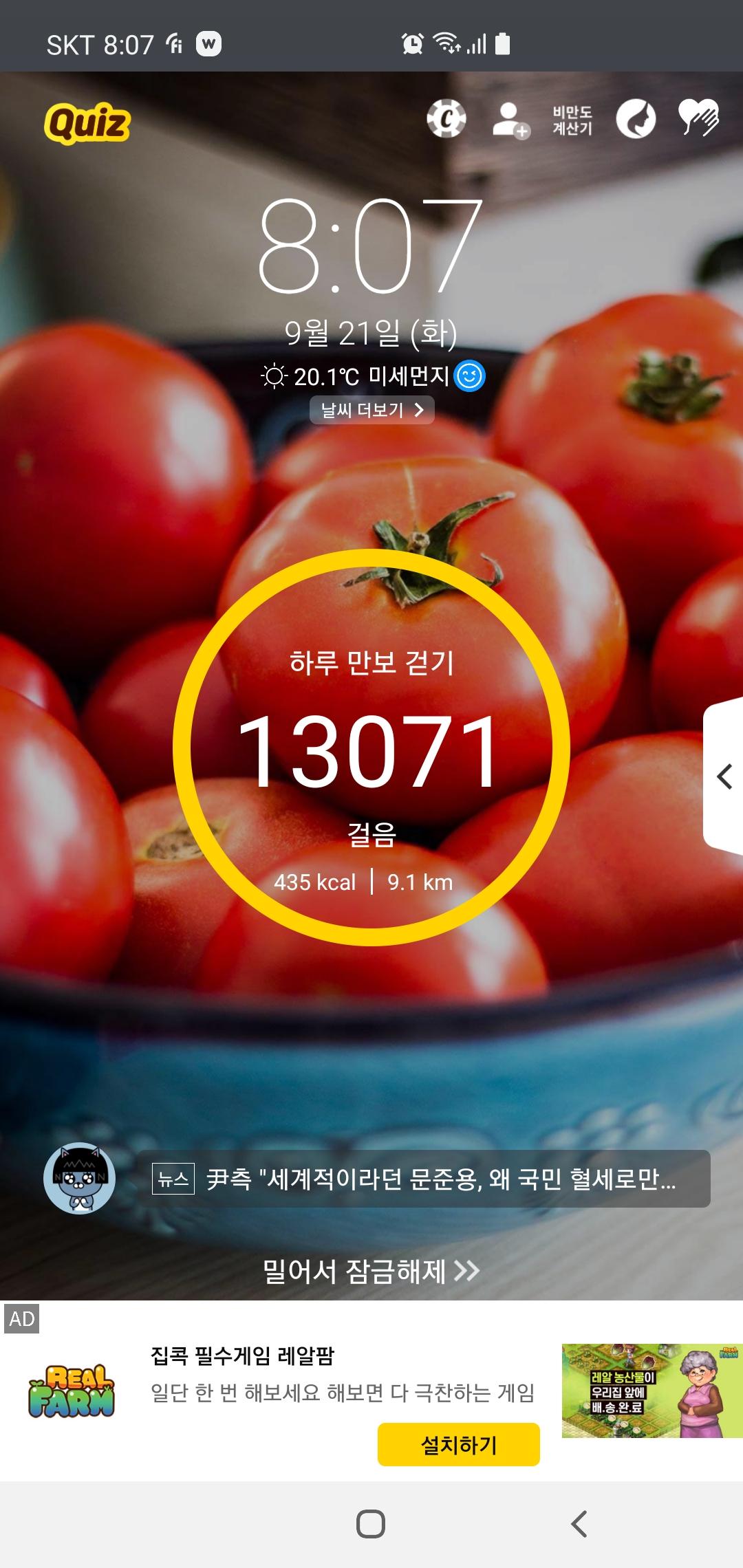This screenshot has height=1568, width=743.
Task: Tap 설치하기 to install Real Farm
Action: tap(458, 1444)
